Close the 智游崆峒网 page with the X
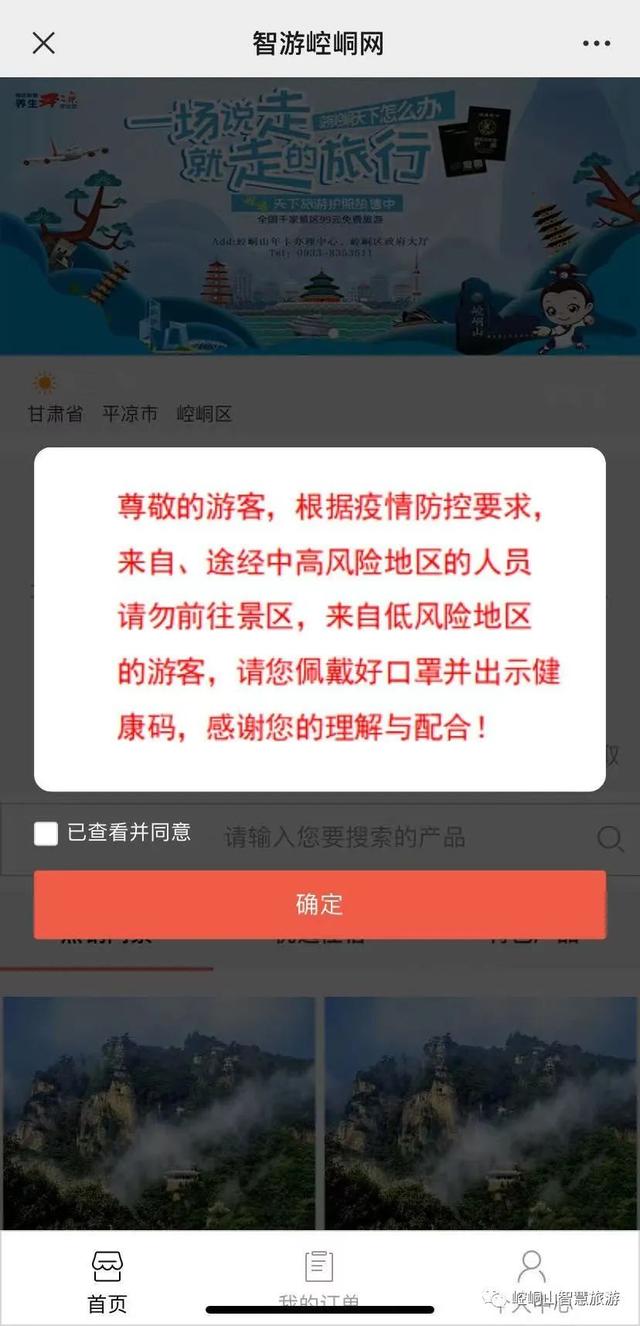Image resolution: width=640 pixels, height=1326 pixels. pyautogui.click(x=43, y=43)
